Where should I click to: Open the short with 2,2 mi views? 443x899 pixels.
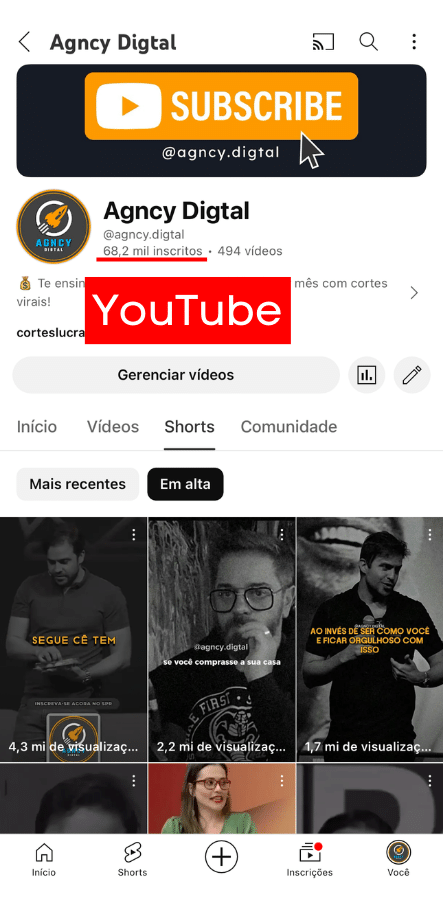point(222,640)
